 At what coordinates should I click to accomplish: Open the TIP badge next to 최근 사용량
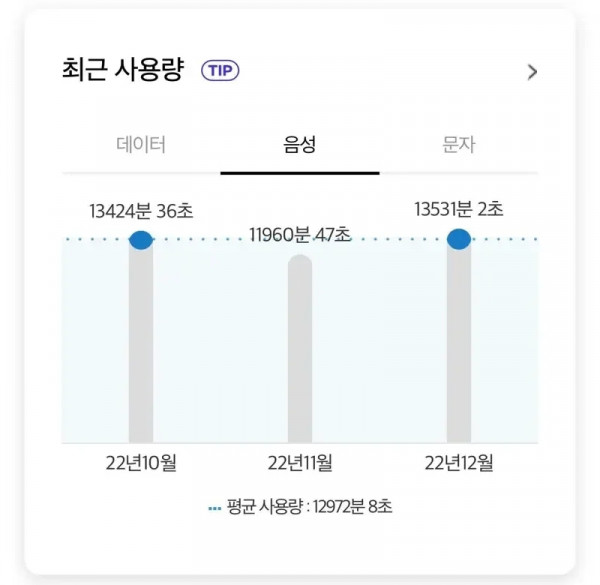pos(220,71)
